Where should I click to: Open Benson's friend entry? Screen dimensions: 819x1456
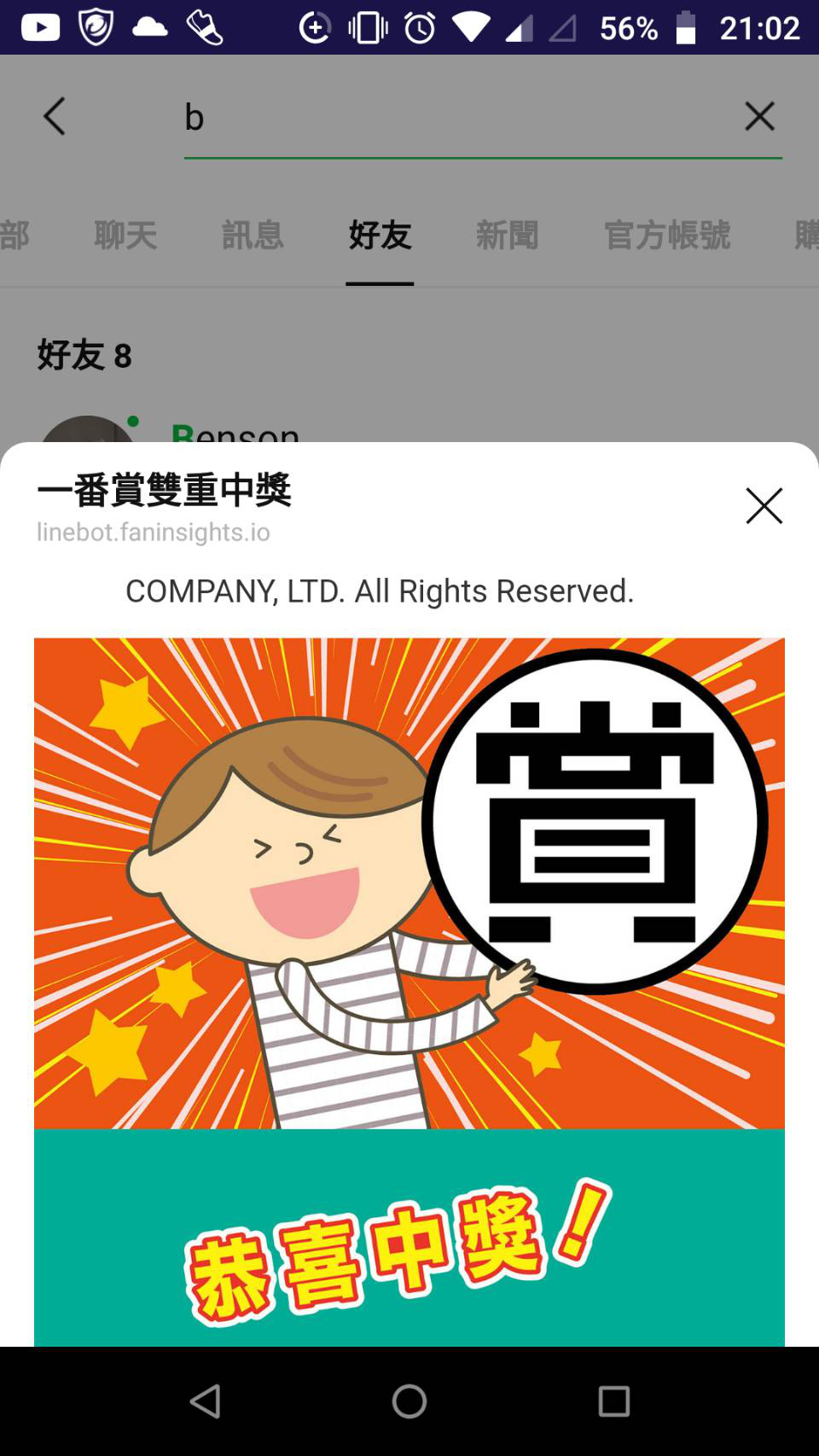point(235,432)
